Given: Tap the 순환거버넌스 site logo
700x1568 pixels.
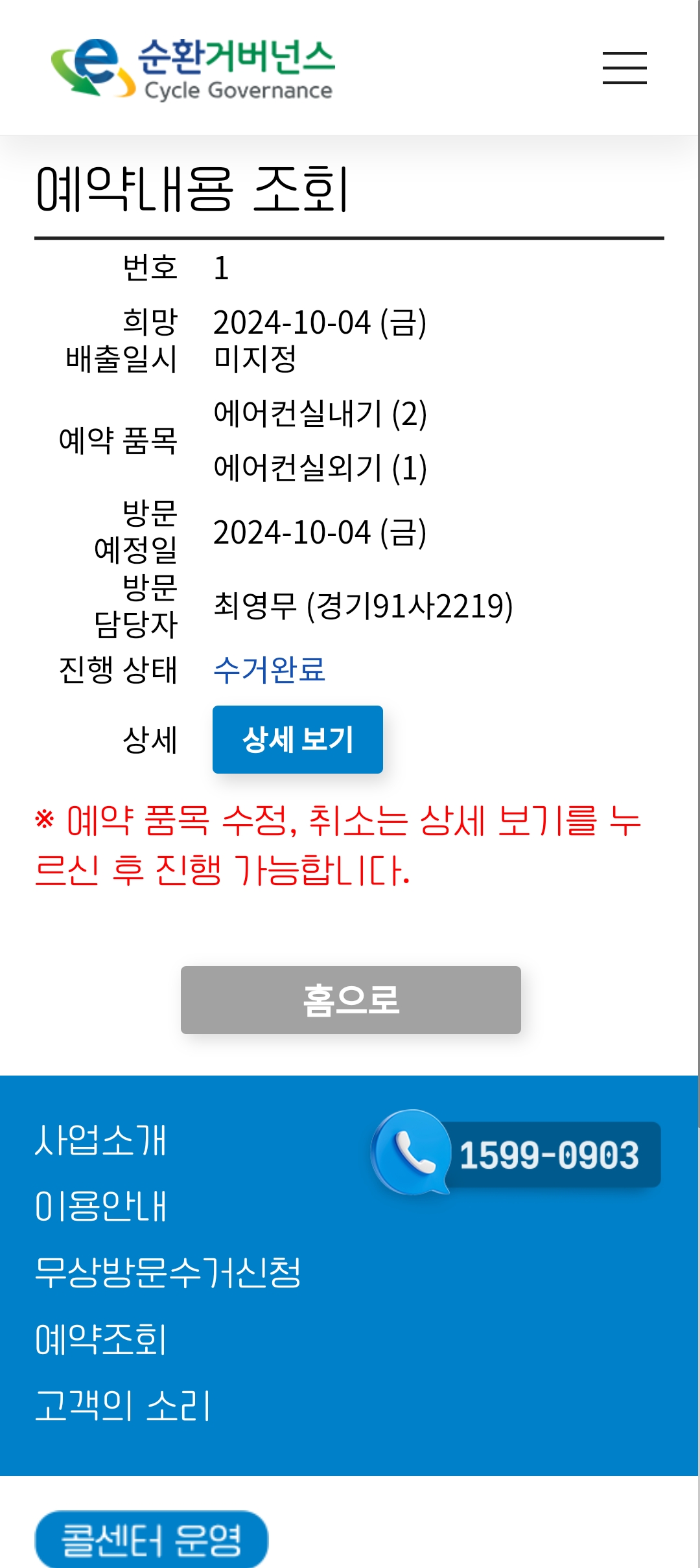Looking at the screenshot, I should pos(192,69).
